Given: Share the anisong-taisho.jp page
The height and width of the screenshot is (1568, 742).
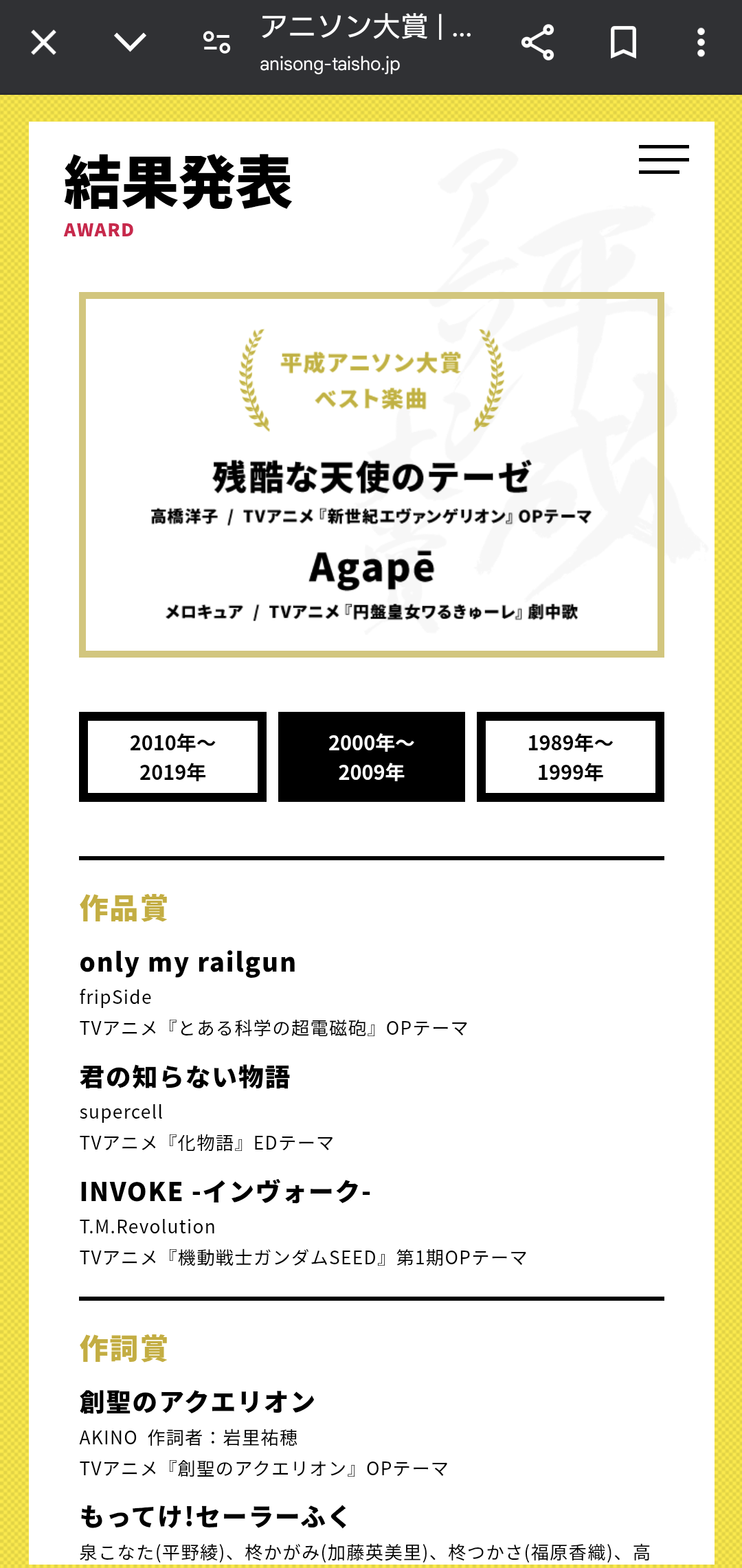Looking at the screenshot, I should (x=537, y=43).
